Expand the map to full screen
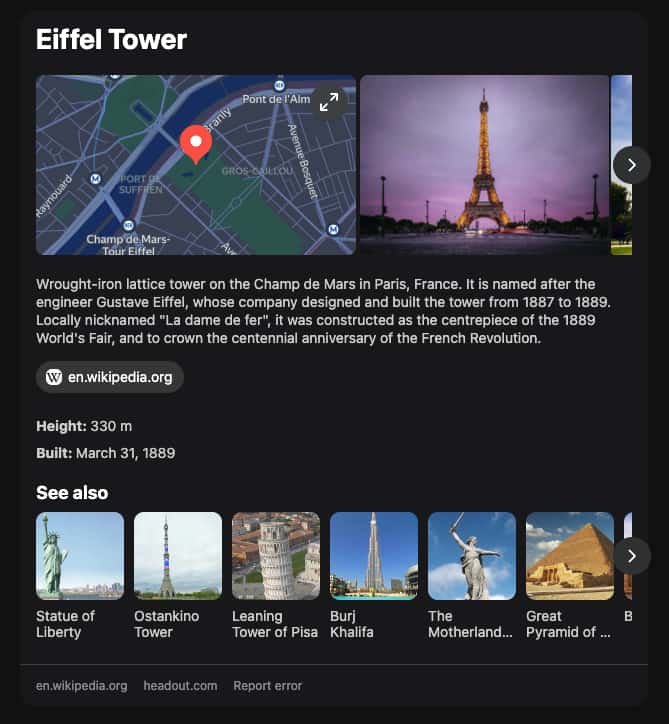This screenshot has width=669, height=724. (x=329, y=101)
